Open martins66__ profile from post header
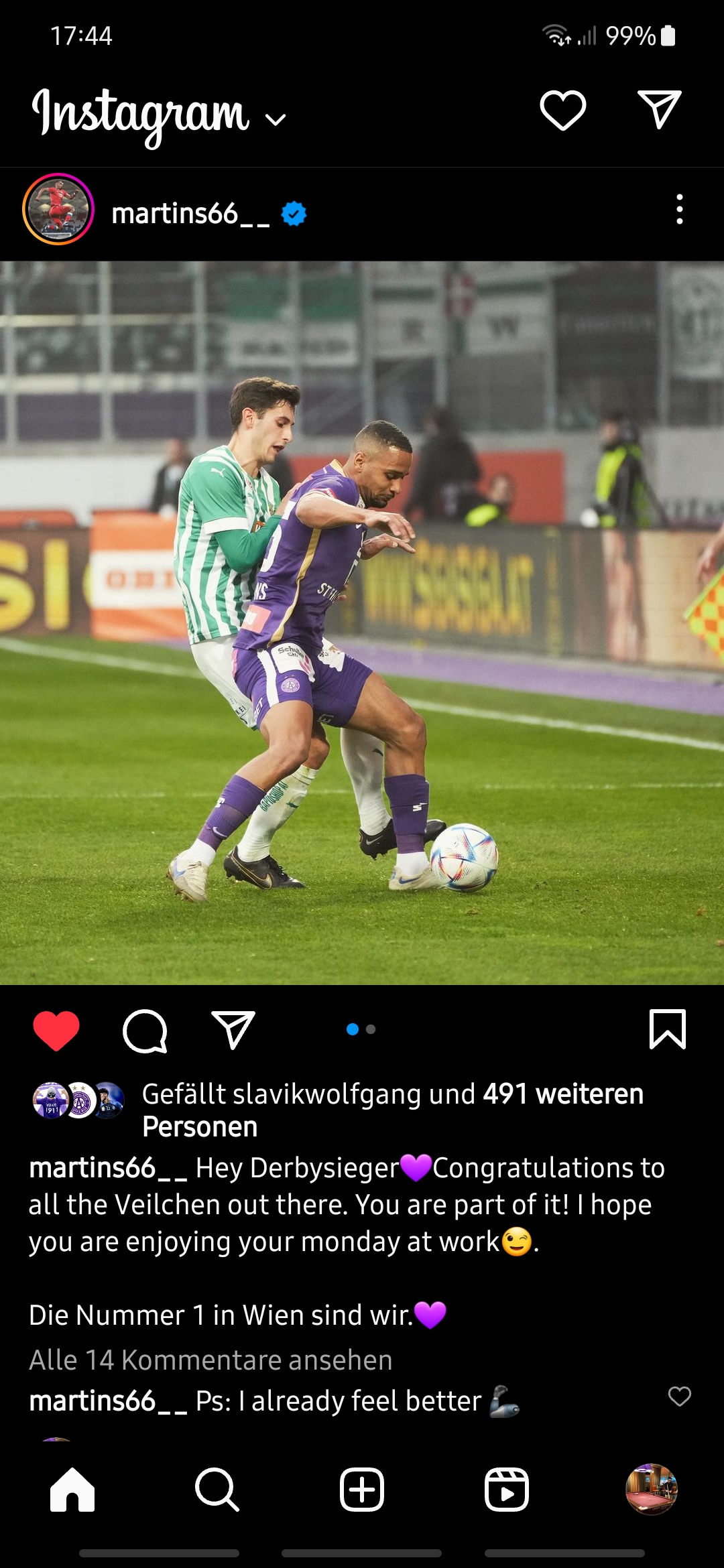Screen dimensions: 724x1568 pyautogui.click(x=190, y=214)
